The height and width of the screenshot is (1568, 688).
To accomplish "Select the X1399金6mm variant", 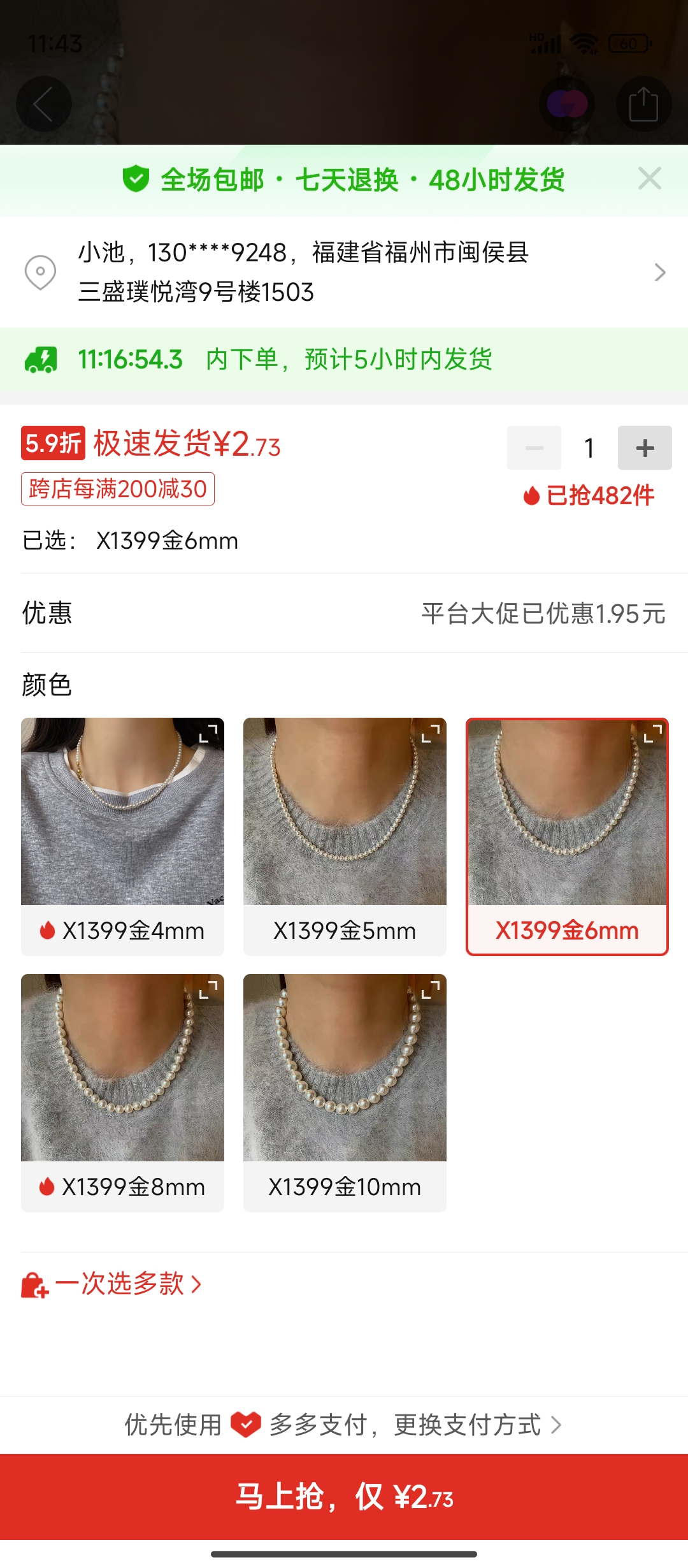I will 566,835.
